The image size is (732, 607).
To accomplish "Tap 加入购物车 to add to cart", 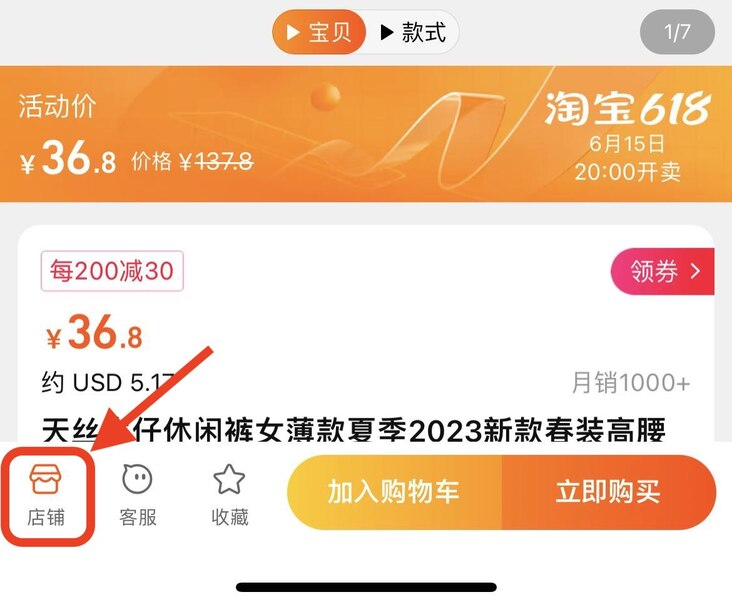I will [393, 492].
